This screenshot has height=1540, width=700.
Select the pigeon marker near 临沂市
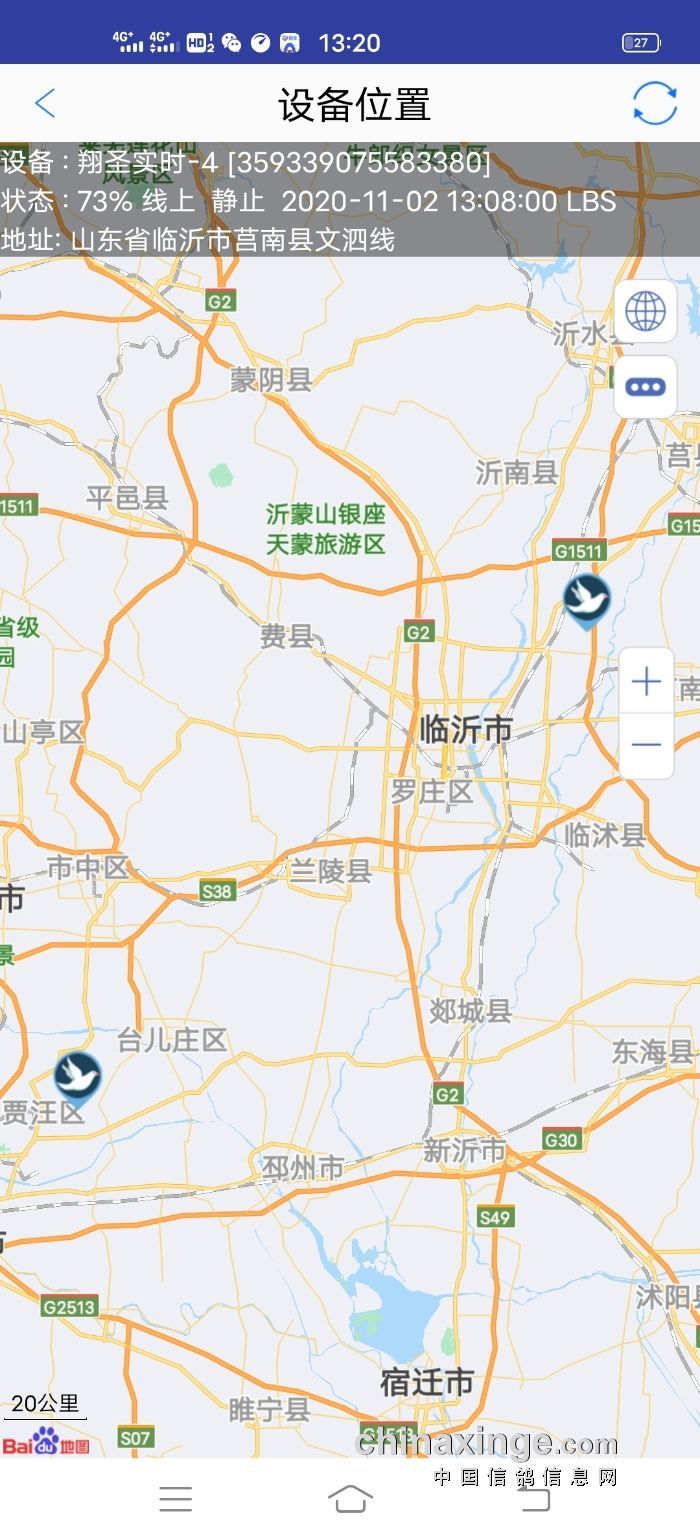tap(586, 598)
